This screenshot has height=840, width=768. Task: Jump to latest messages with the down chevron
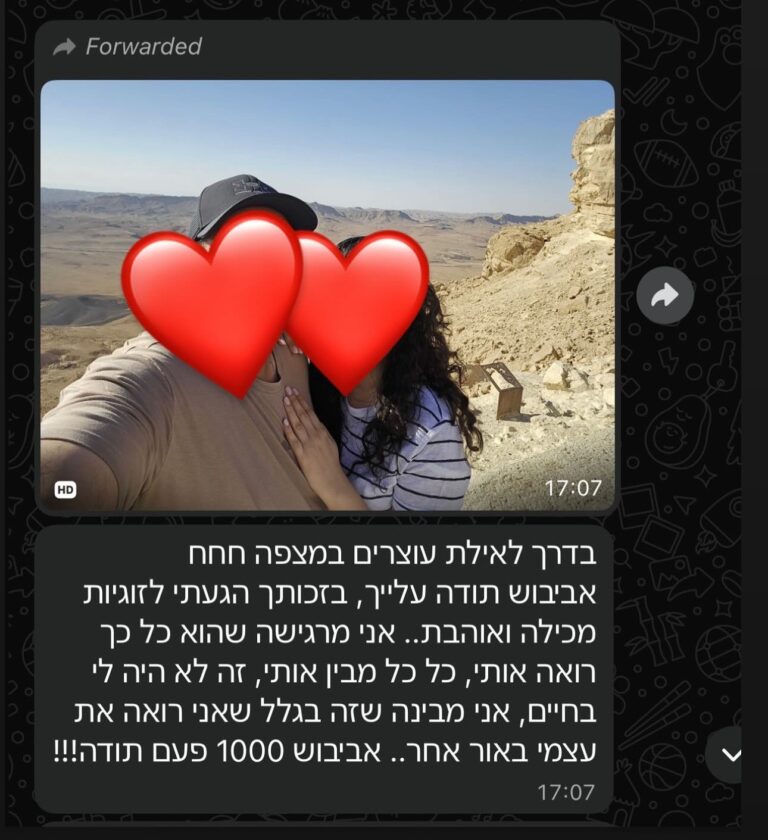pyautogui.click(x=733, y=755)
